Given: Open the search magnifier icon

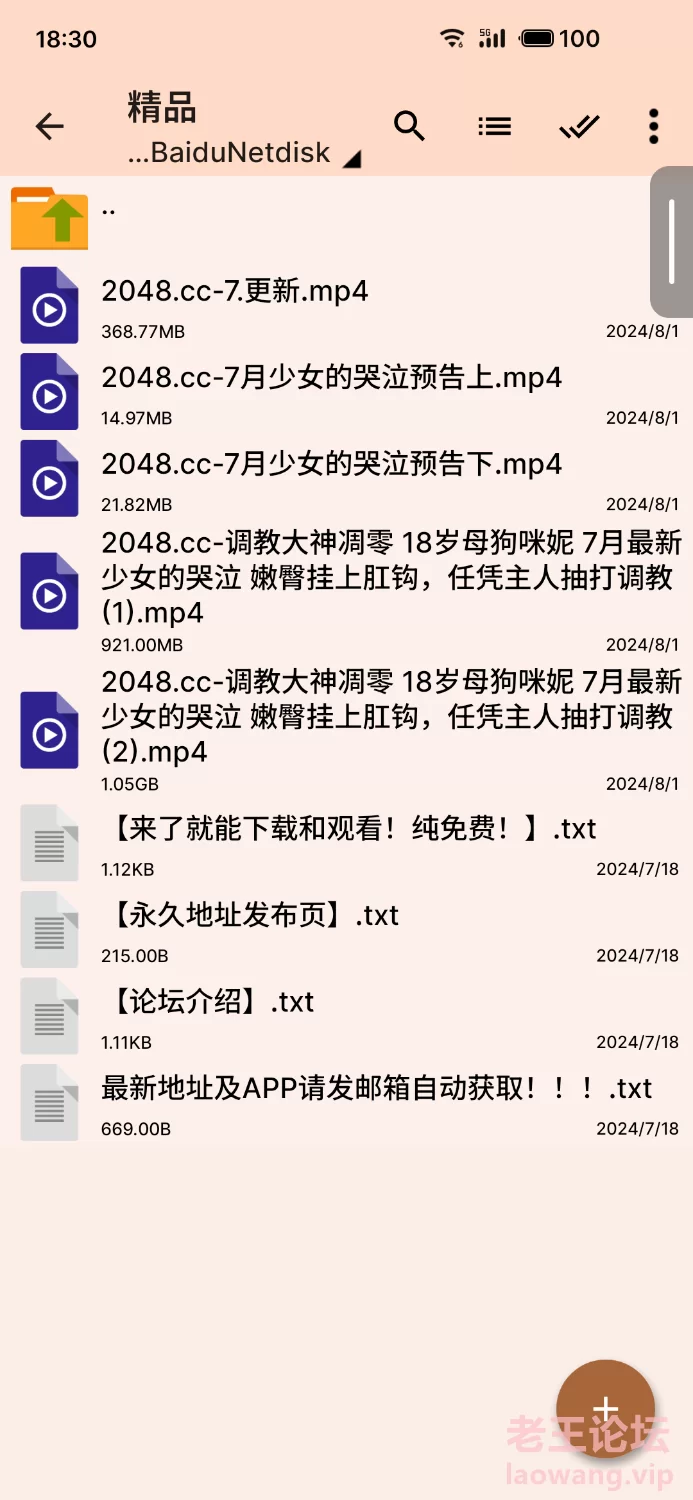Looking at the screenshot, I should (x=409, y=126).
